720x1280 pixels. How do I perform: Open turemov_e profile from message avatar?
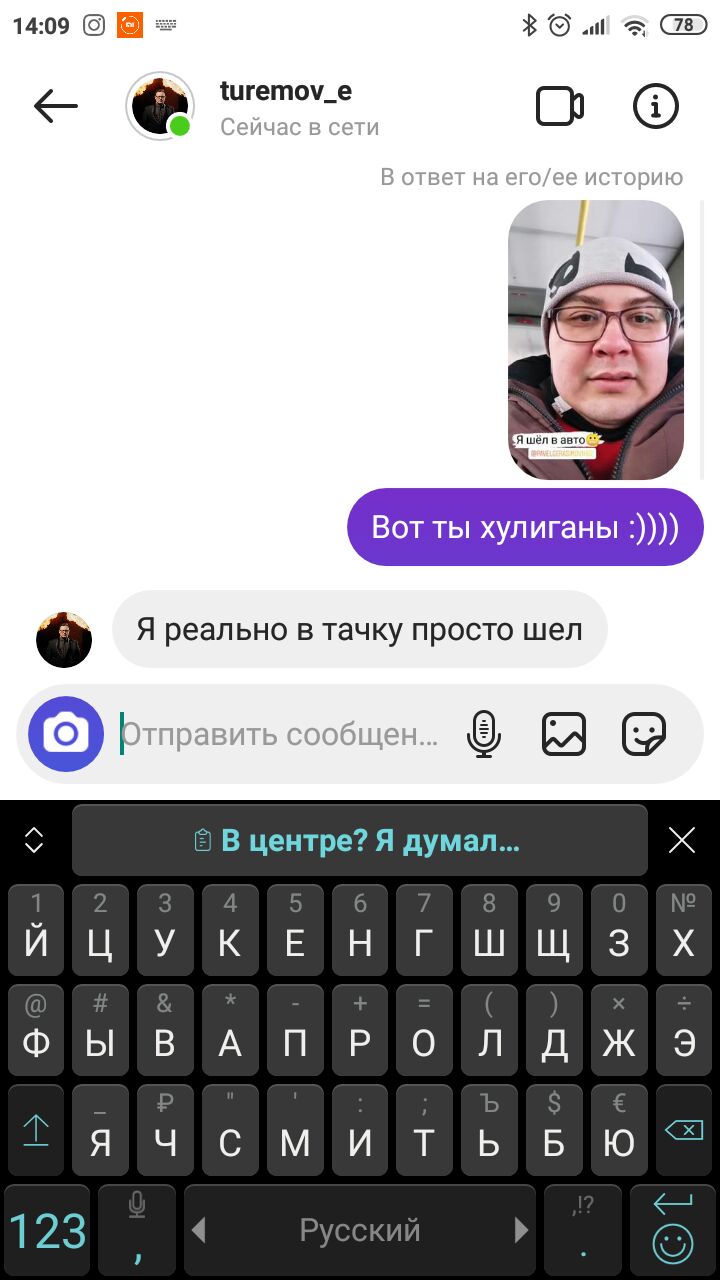click(x=64, y=640)
